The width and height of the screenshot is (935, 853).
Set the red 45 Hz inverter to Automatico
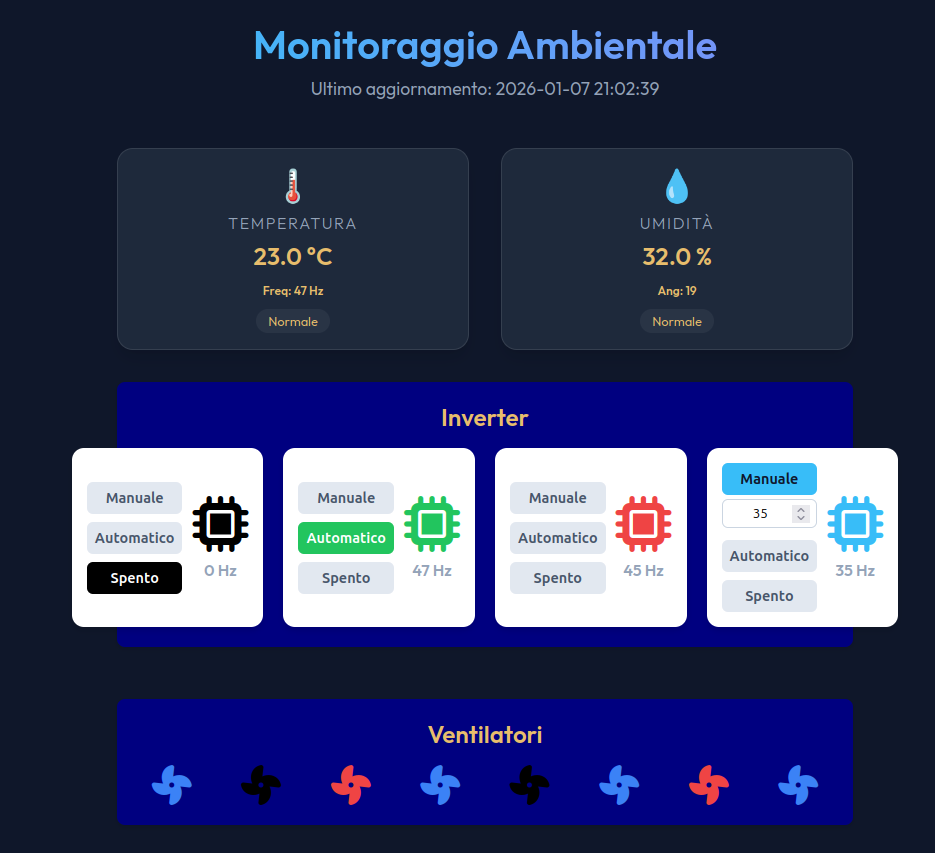pos(557,538)
